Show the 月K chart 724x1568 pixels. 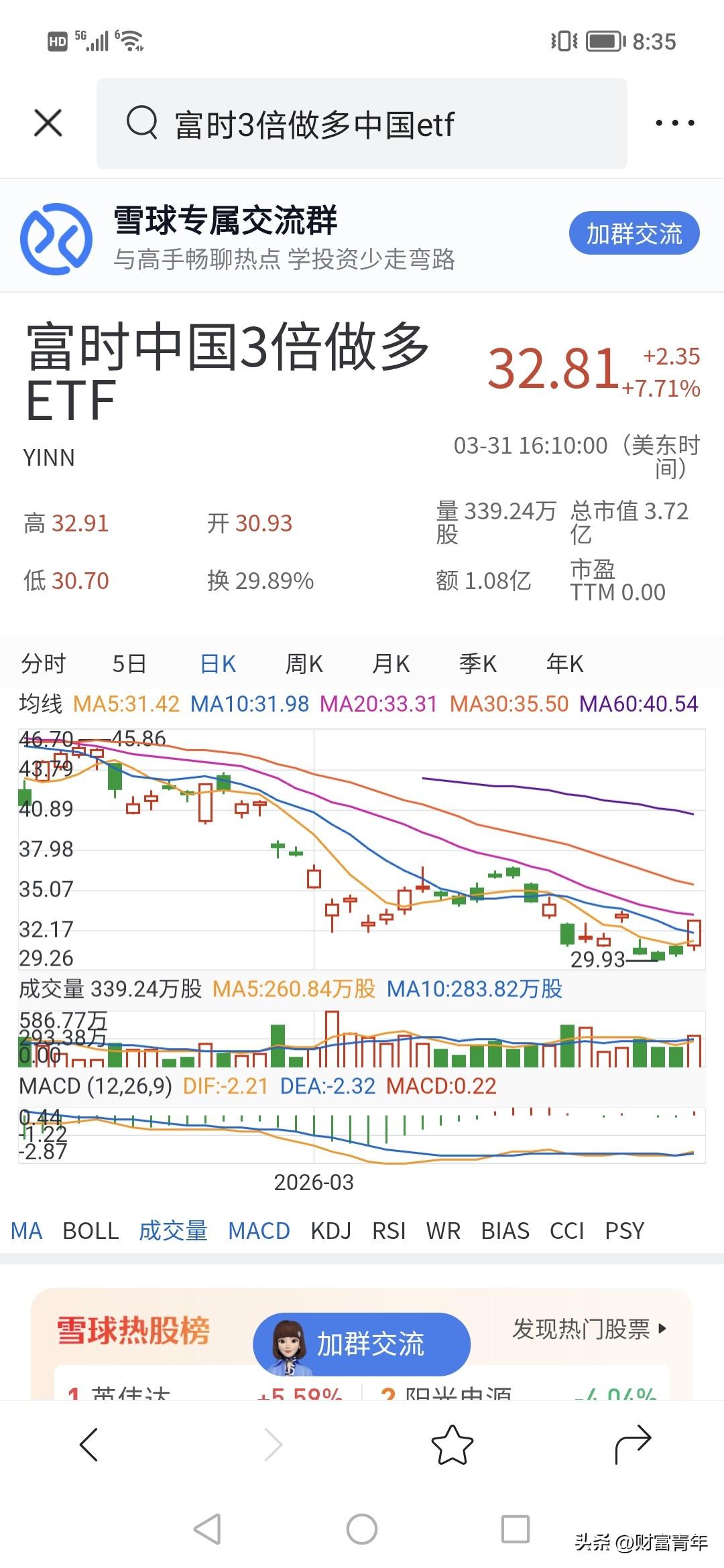(x=391, y=664)
